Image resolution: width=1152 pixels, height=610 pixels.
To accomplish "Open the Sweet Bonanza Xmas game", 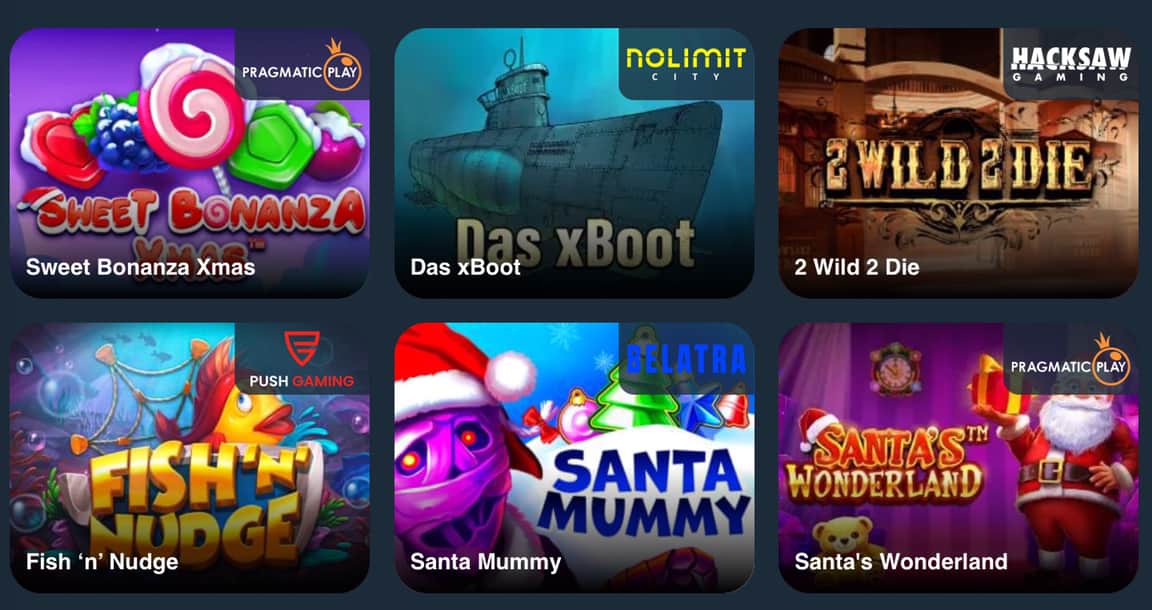I will (x=190, y=163).
